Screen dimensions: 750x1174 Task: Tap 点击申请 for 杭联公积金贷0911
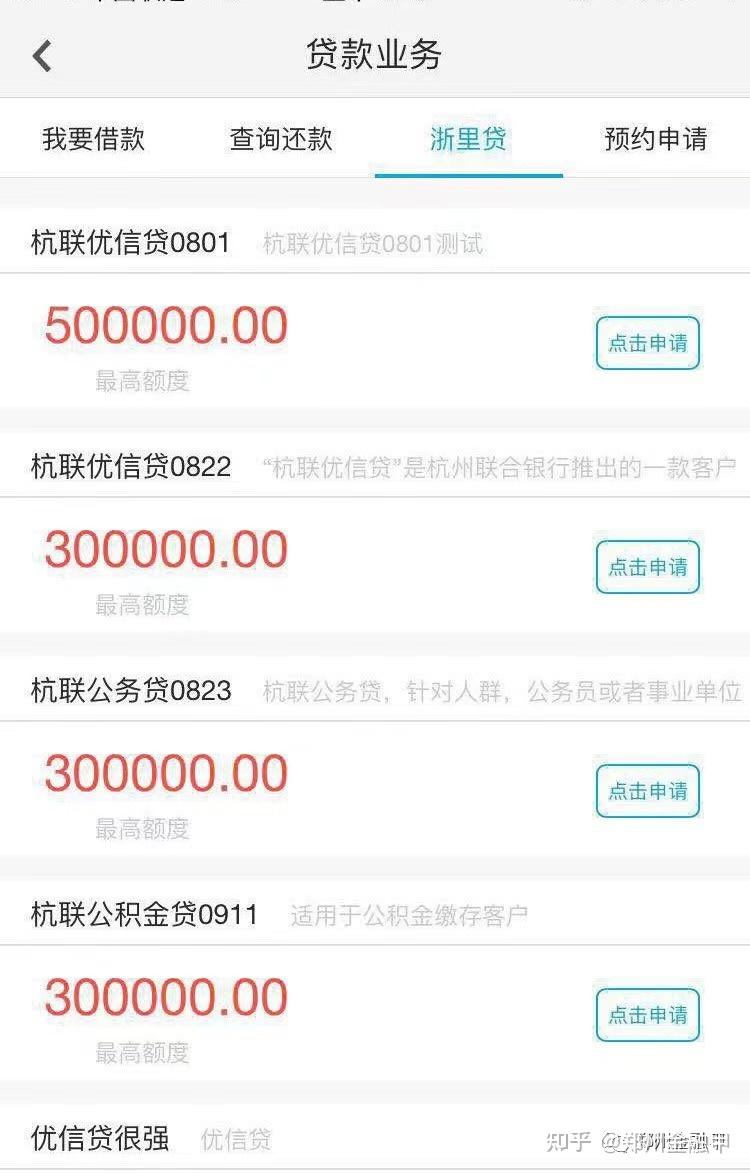[x=647, y=1016]
